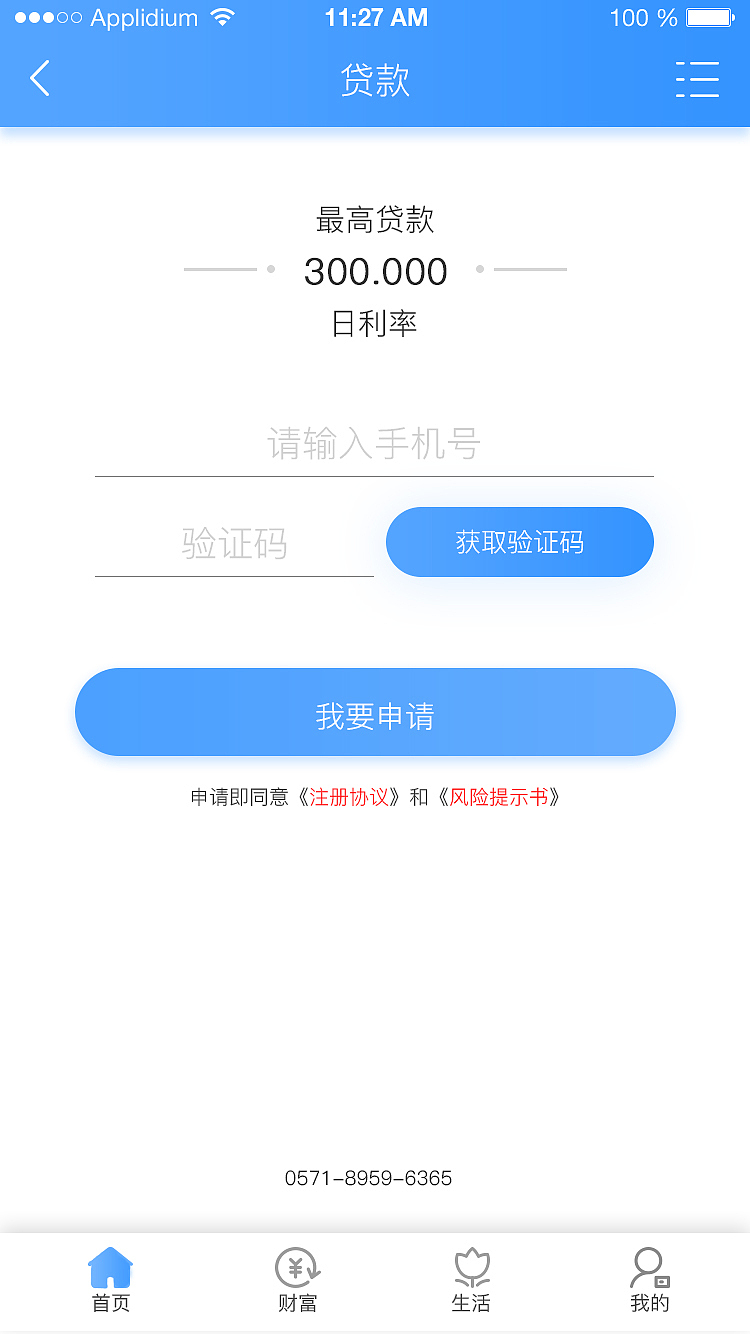750x1334 pixels.
Task: Open the list menu at top right
Action: coord(698,78)
